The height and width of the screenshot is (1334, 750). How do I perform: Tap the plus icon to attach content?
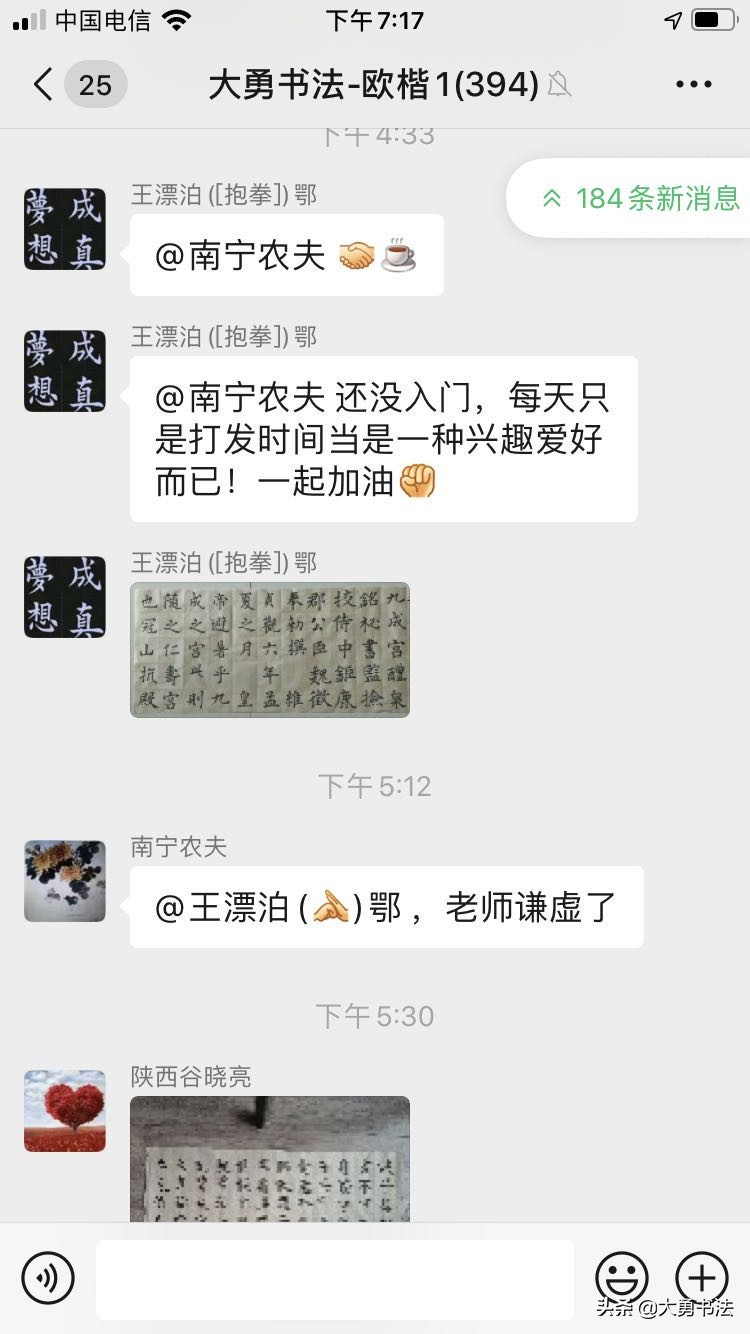[x=703, y=1278]
